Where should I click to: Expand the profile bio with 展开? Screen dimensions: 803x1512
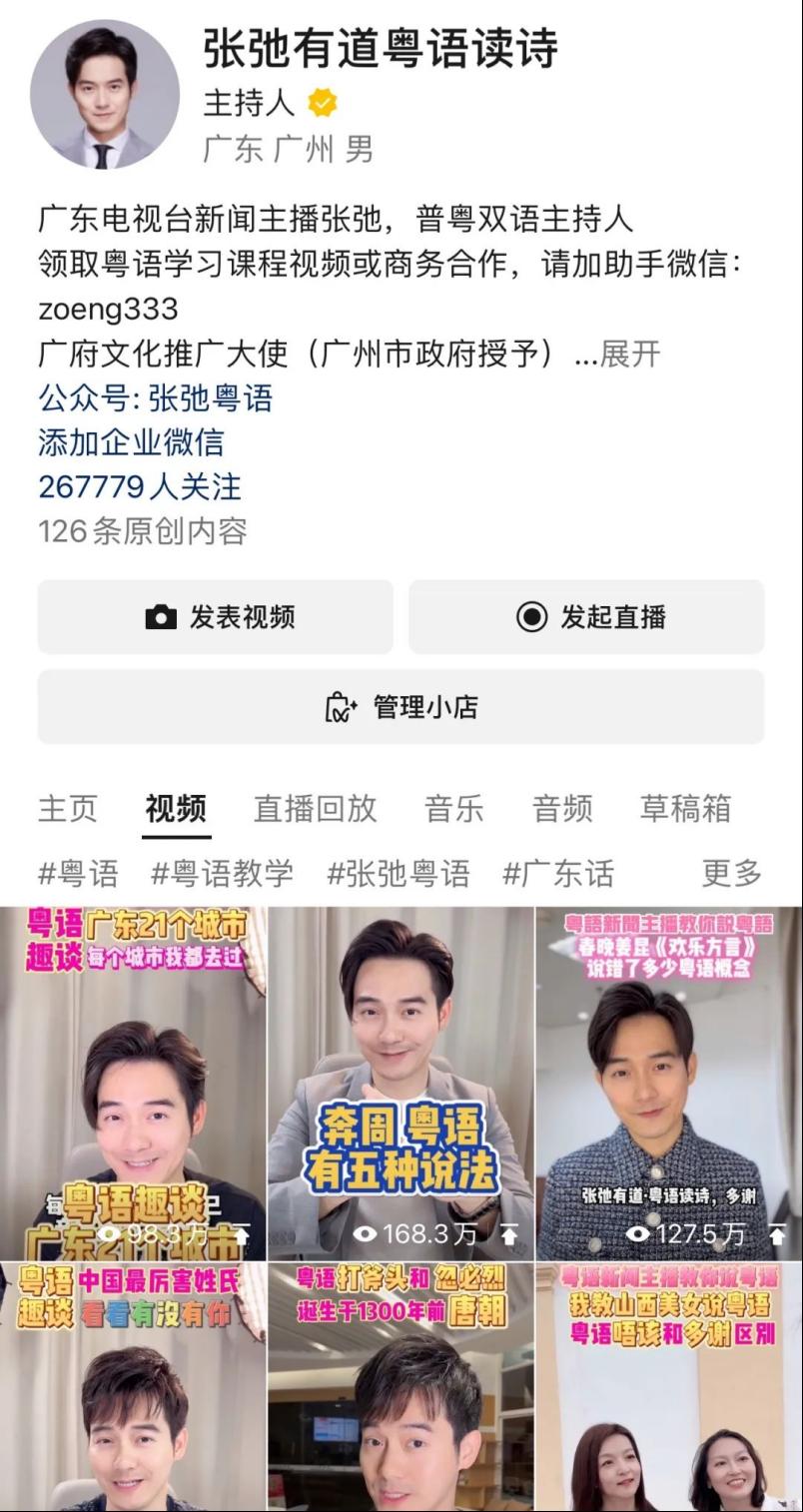click(x=630, y=354)
